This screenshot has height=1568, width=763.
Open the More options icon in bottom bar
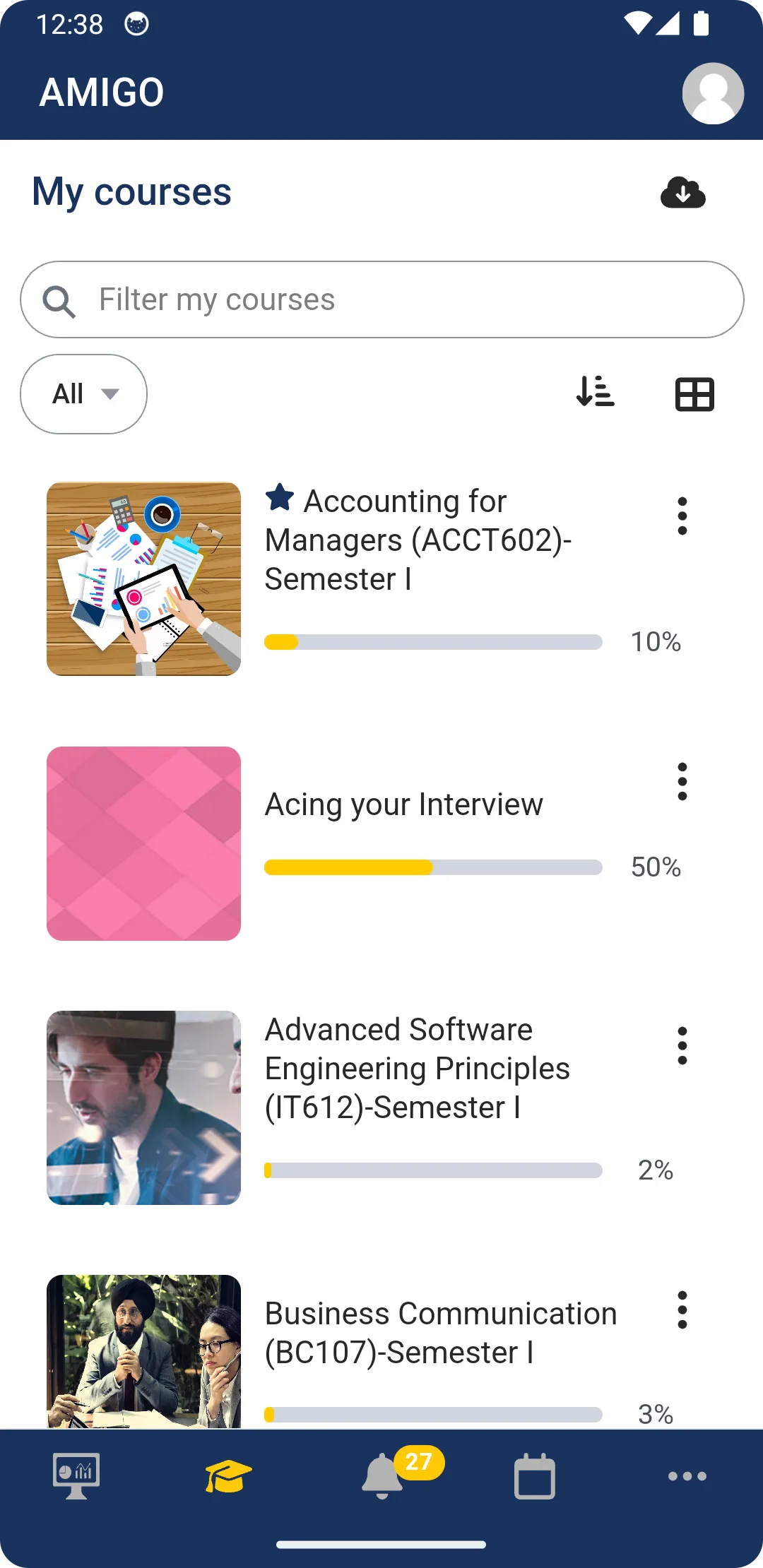pos(687,1476)
